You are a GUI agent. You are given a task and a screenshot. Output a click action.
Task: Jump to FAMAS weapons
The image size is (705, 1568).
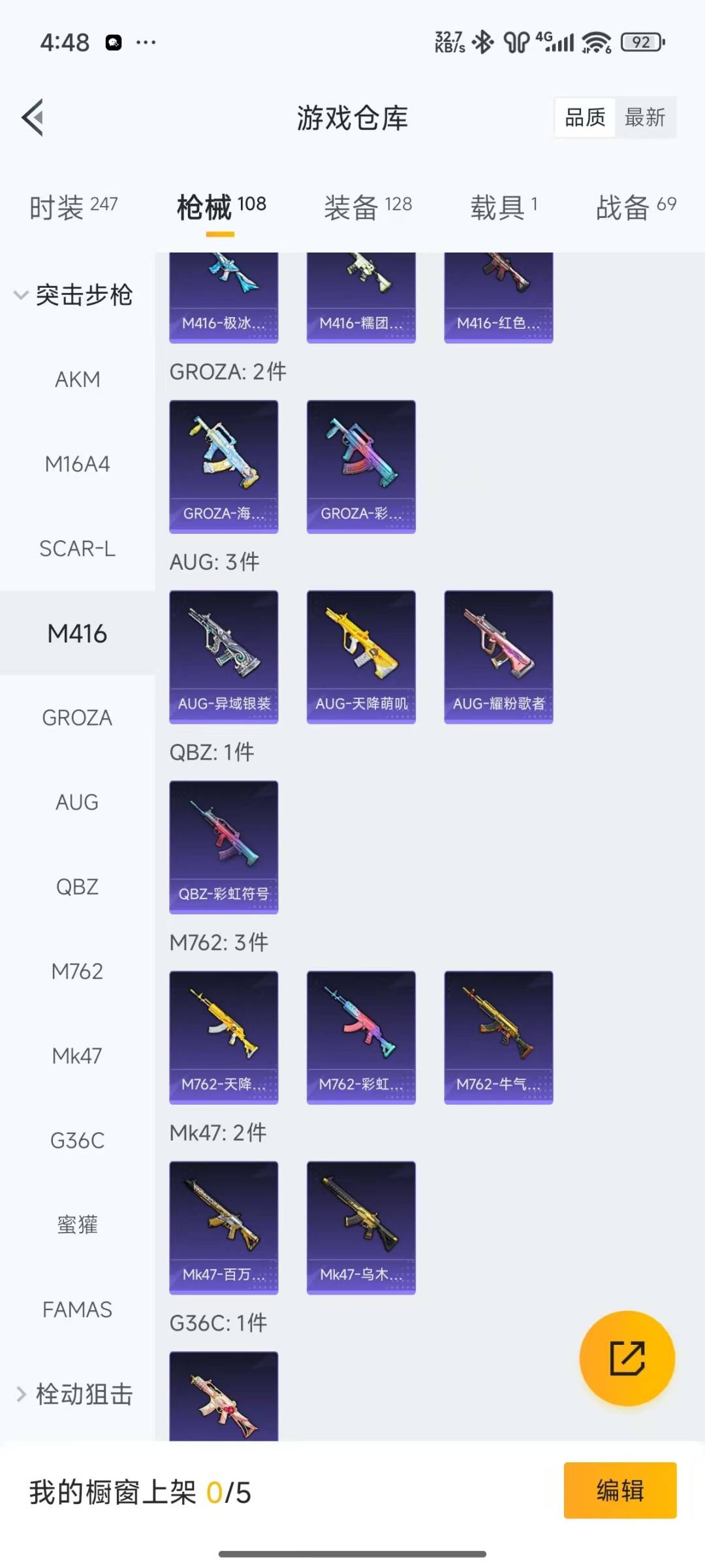pyautogui.click(x=77, y=1310)
